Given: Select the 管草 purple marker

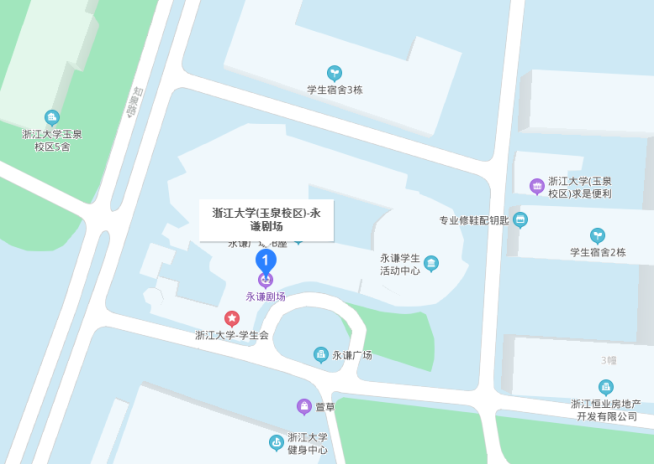Looking at the screenshot, I should pos(304,406).
